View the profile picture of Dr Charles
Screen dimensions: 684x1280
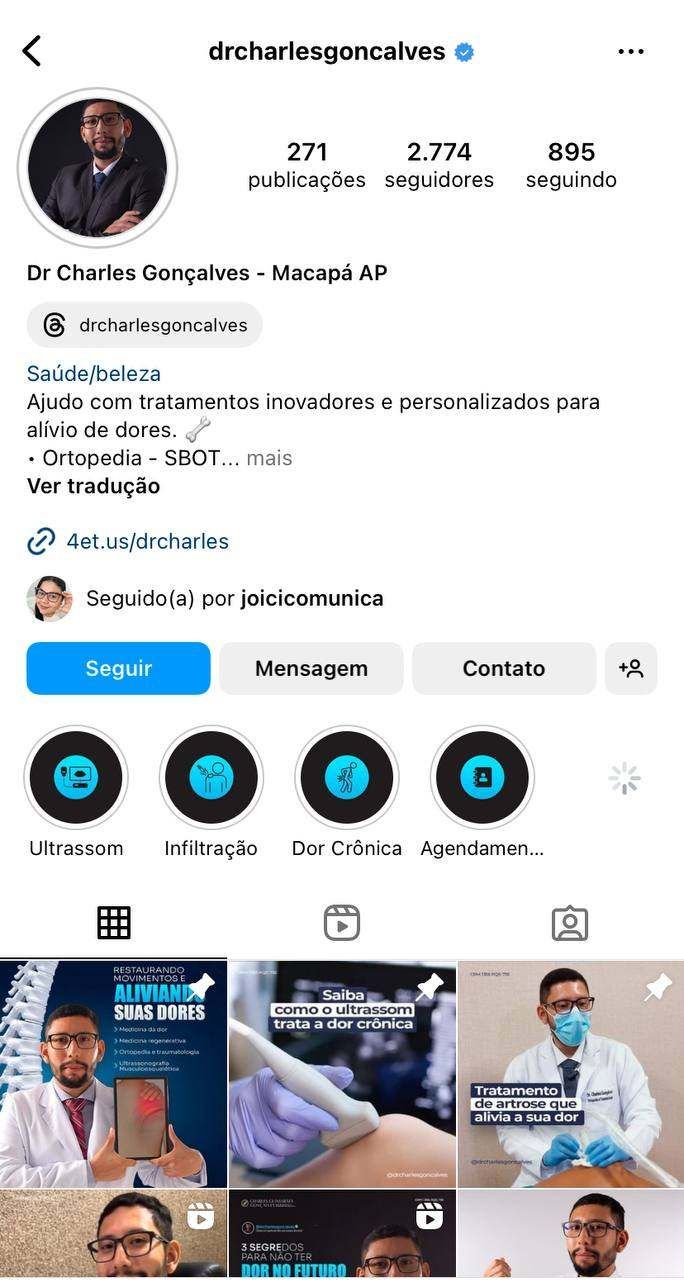(97, 168)
